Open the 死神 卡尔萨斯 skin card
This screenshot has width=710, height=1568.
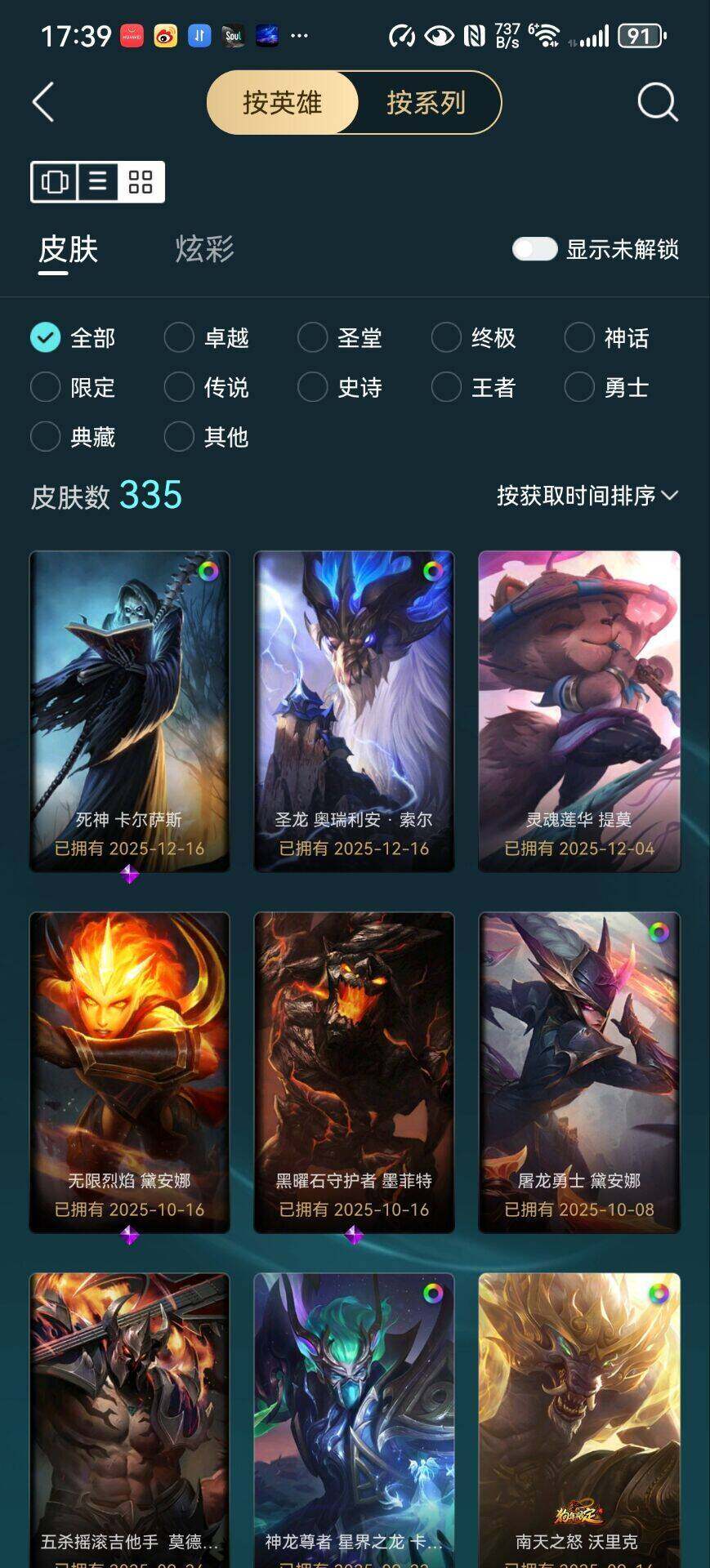(x=129, y=710)
